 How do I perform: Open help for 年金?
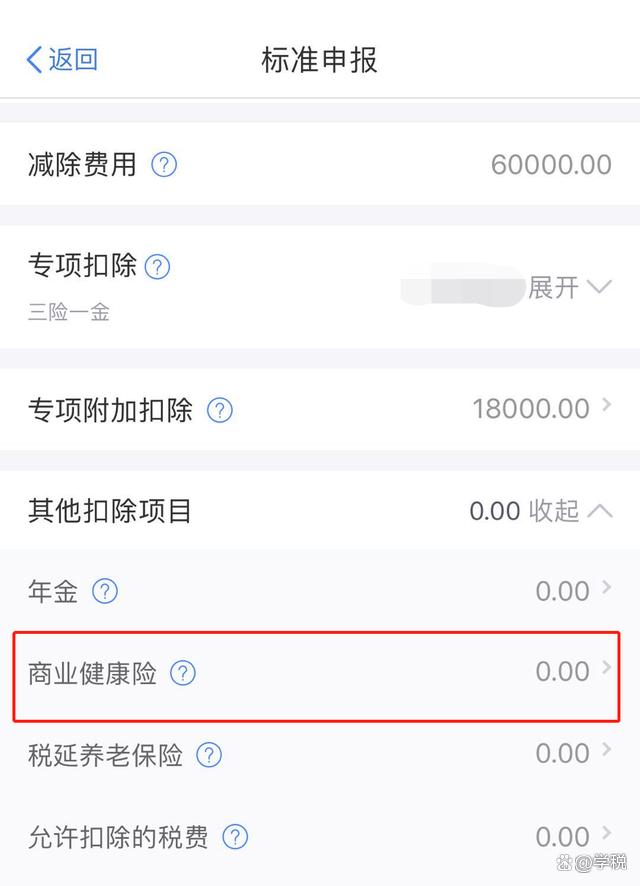pyautogui.click(x=105, y=592)
